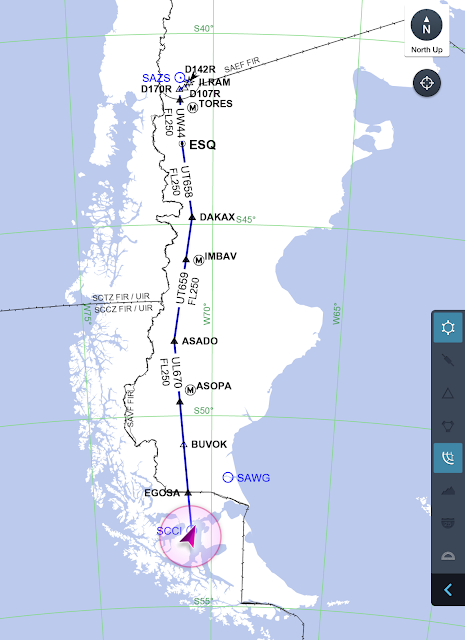The width and height of the screenshot is (465, 640).
Task: Enable the airspace boundary layer
Action: tap(448, 426)
